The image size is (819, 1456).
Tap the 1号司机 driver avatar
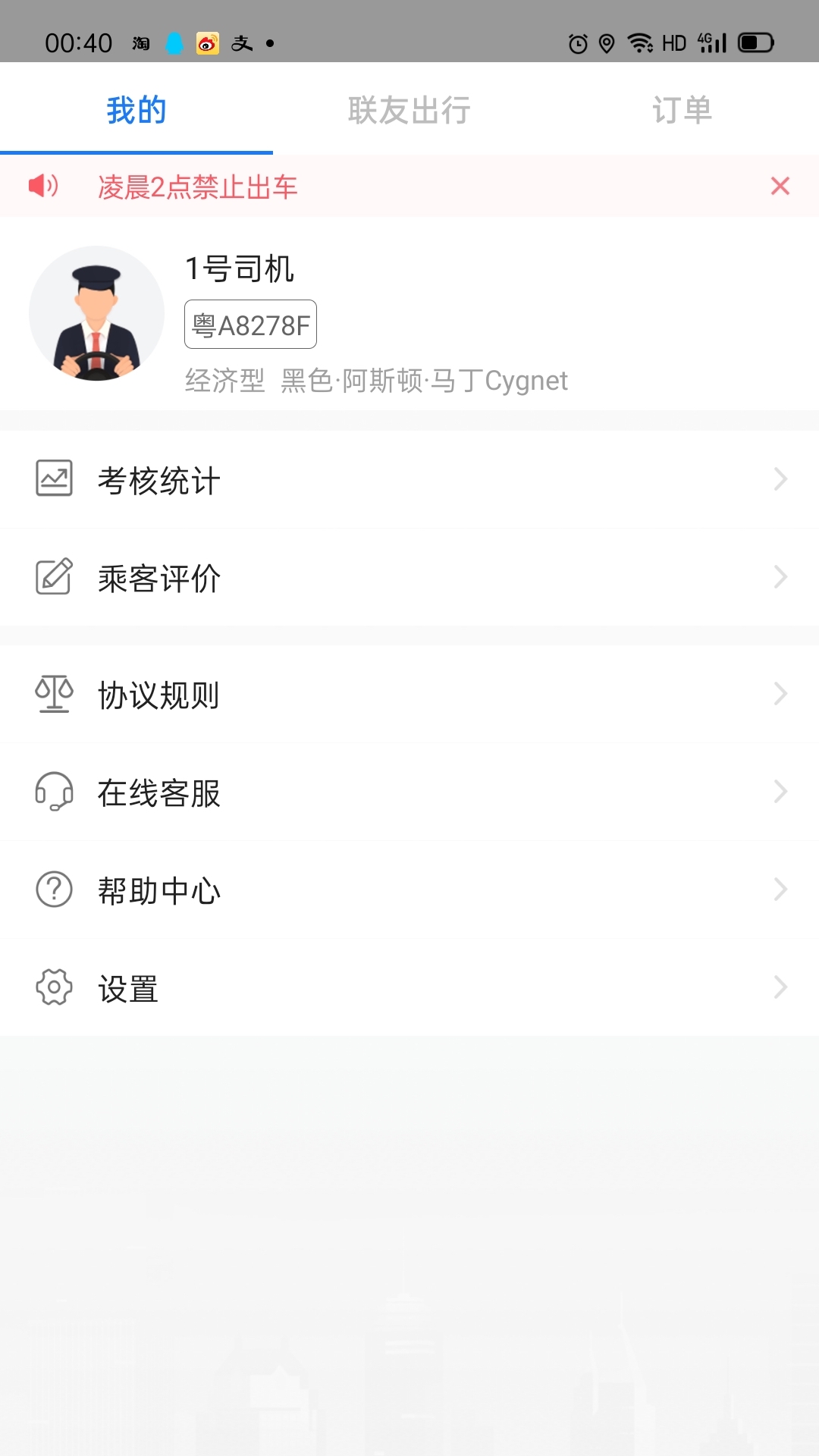pyautogui.click(x=96, y=313)
